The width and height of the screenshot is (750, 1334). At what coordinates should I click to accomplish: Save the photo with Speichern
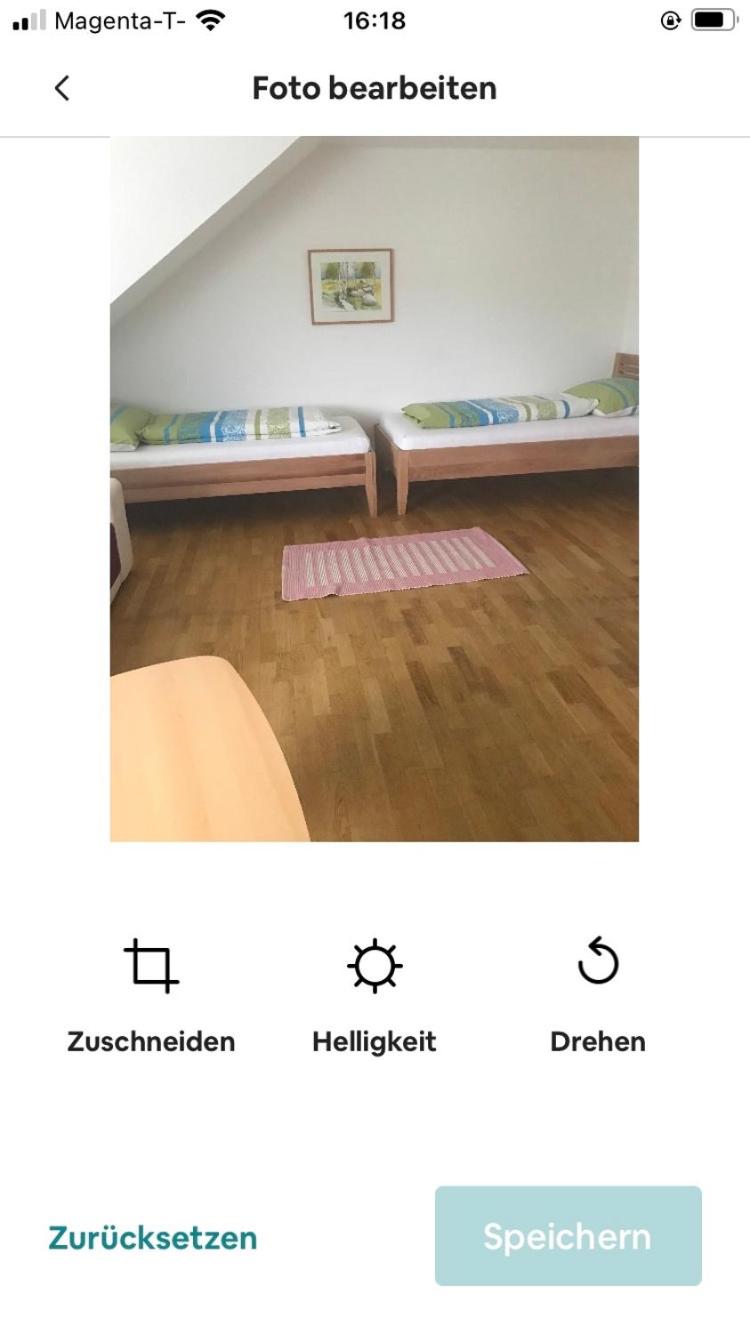pos(567,1236)
